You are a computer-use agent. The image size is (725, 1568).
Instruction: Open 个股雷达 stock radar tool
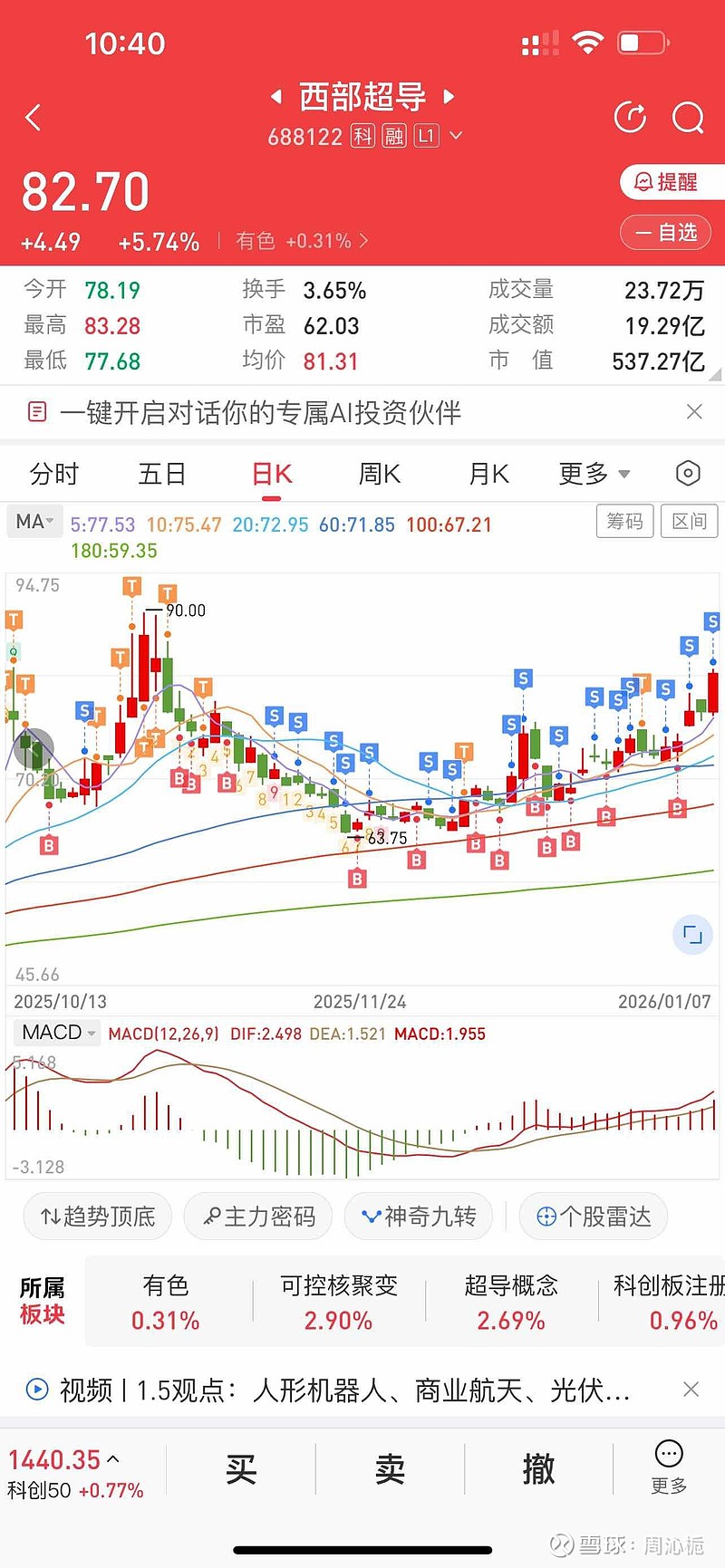(x=592, y=1217)
